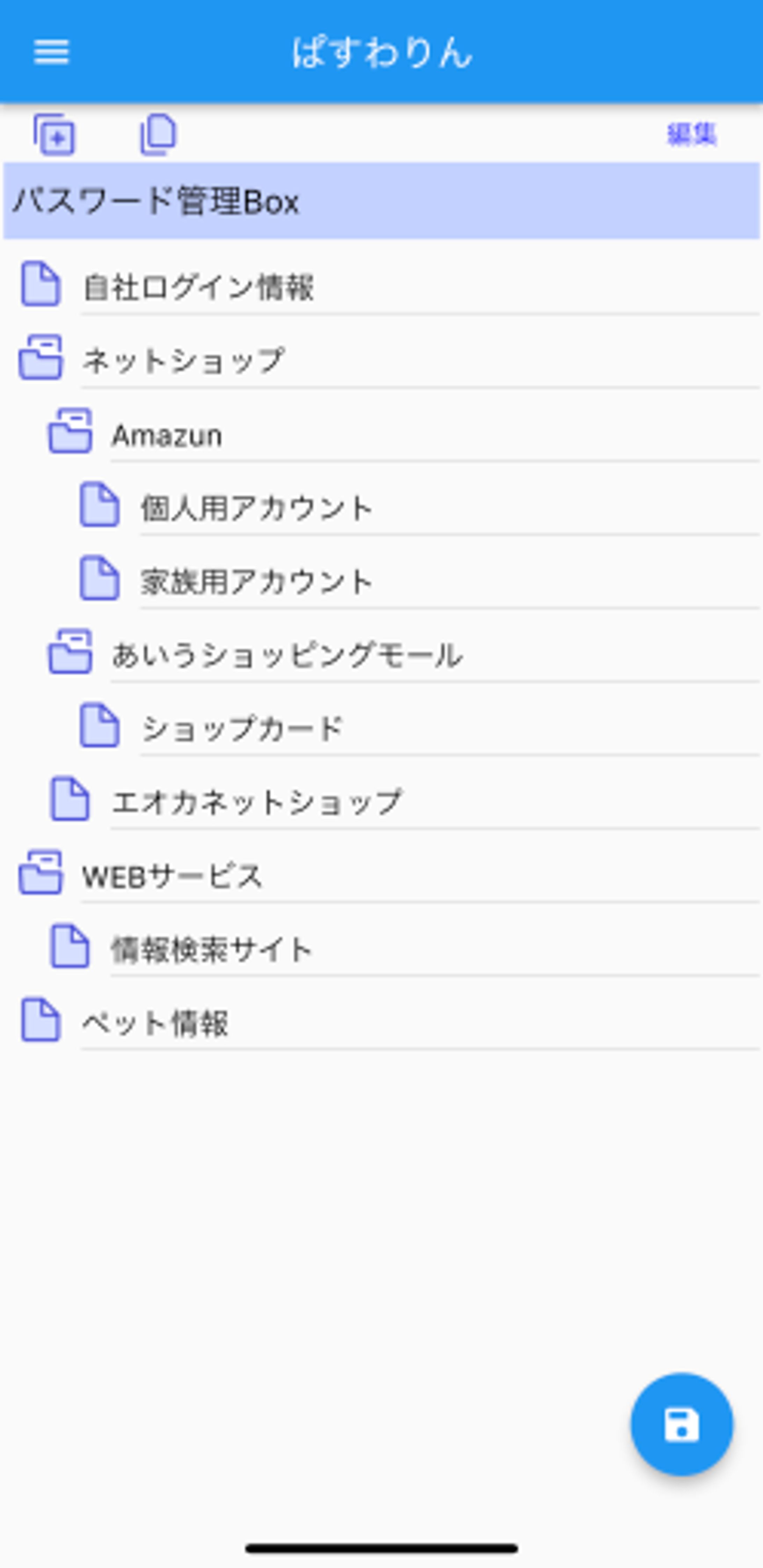This screenshot has height=1568, width=763.
Task: Open 個人用アカウント entry
Action: [x=256, y=508]
